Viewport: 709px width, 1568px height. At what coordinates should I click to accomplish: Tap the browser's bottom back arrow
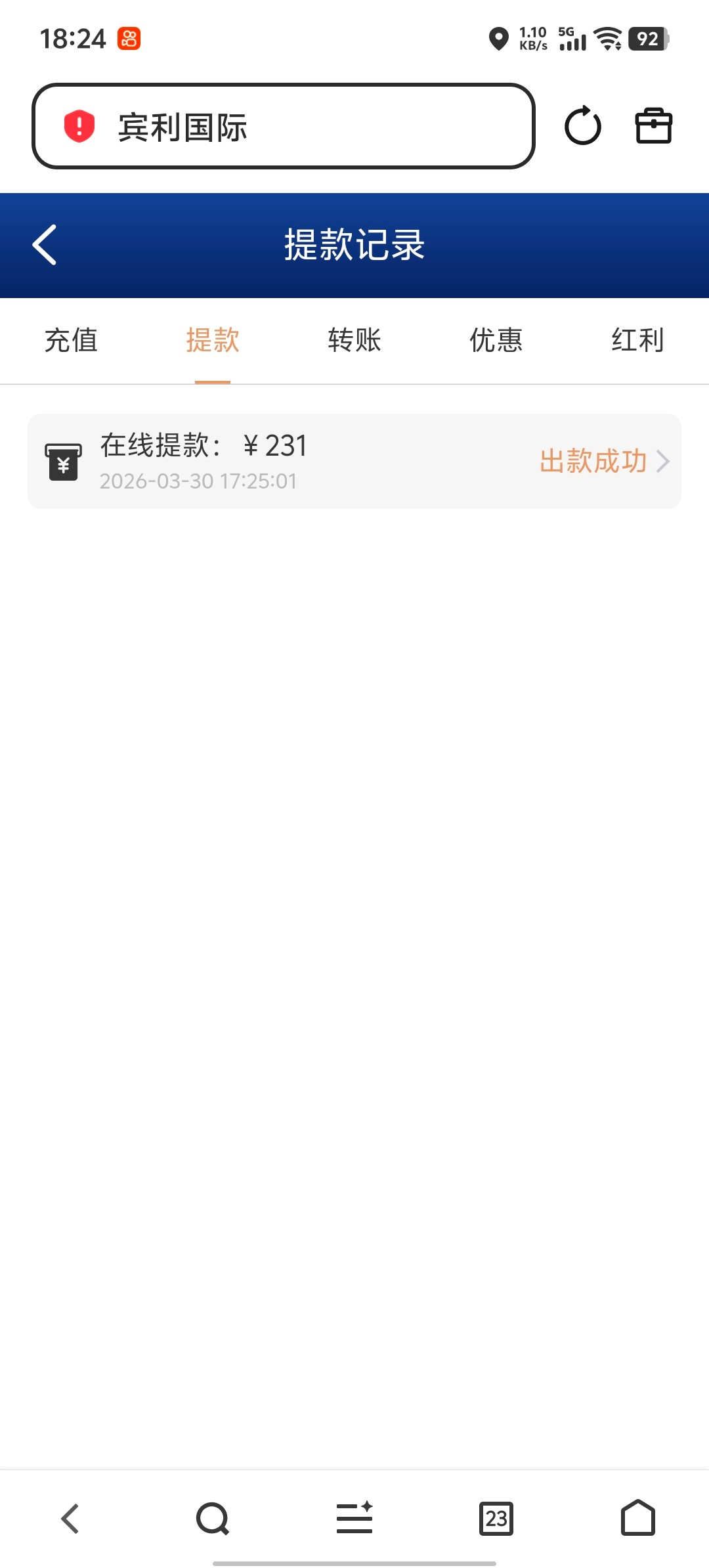pos(70,1518)
